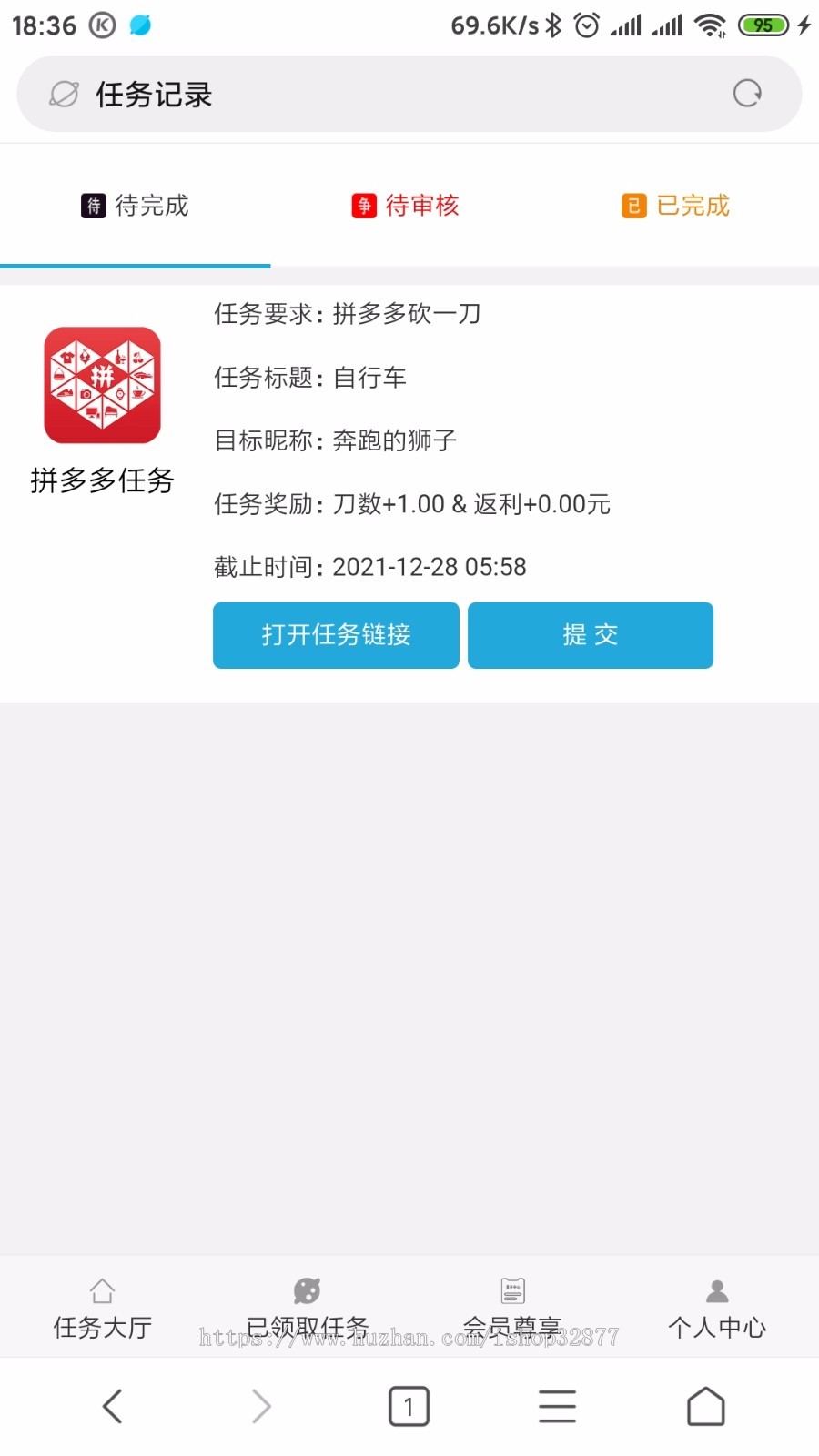Screen dimensions: 819x1456
Task: Tap the 任务记录 search input field
Action: pos(273,94)
